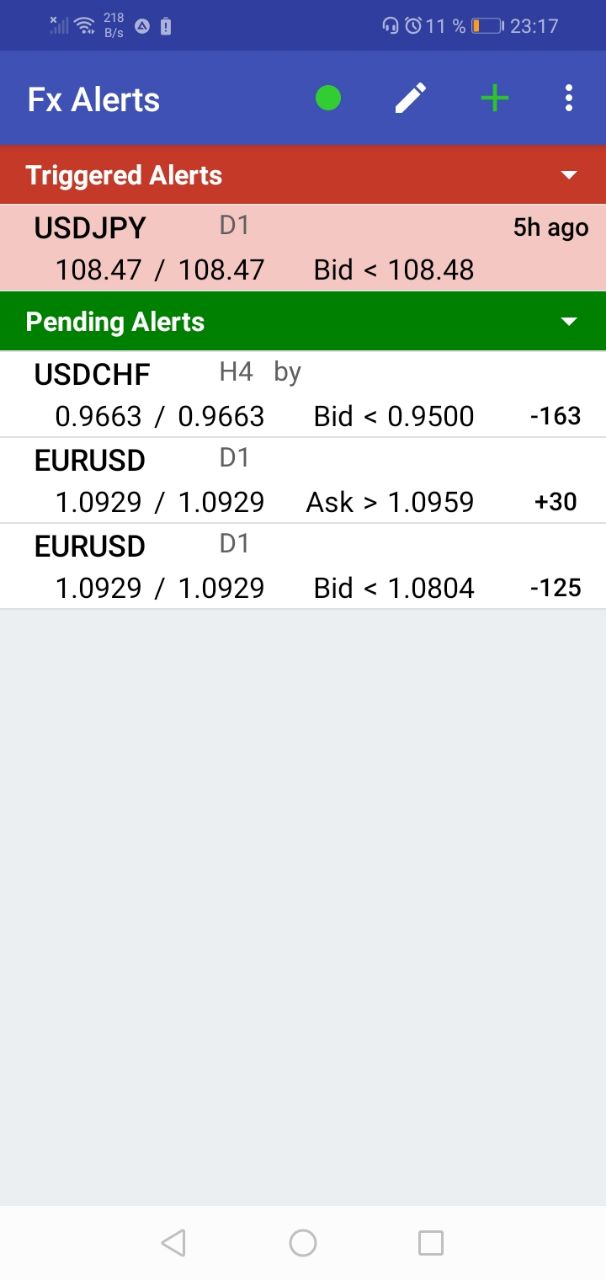Open the EURUSD Ask > 1.0959 alert
606x1280 pixels.
pyautogui.click(x=303, y=480)
